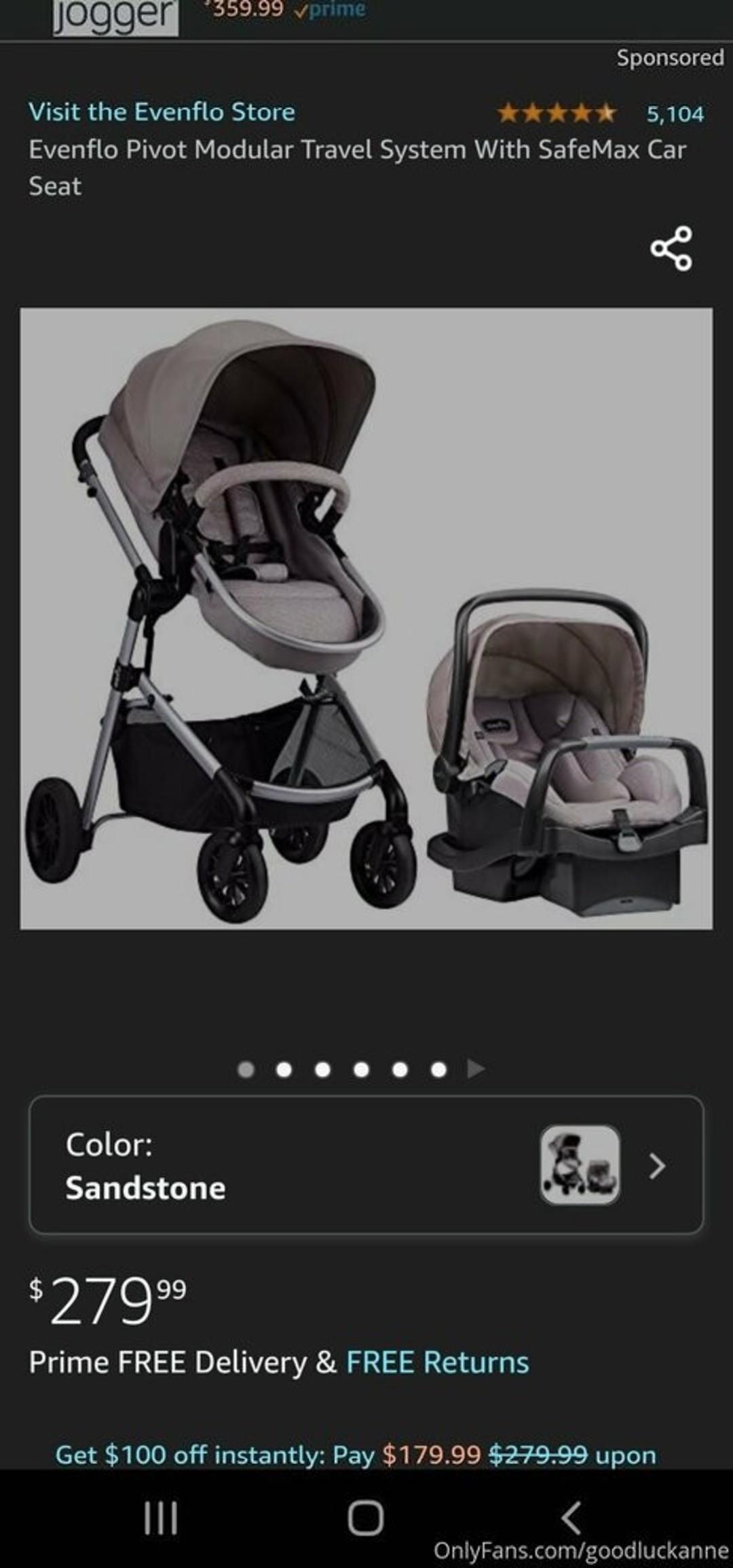The width and height of the screenshot is (733, 1568).
Task: Open the recent apps view
Action: coord(161,1517)
